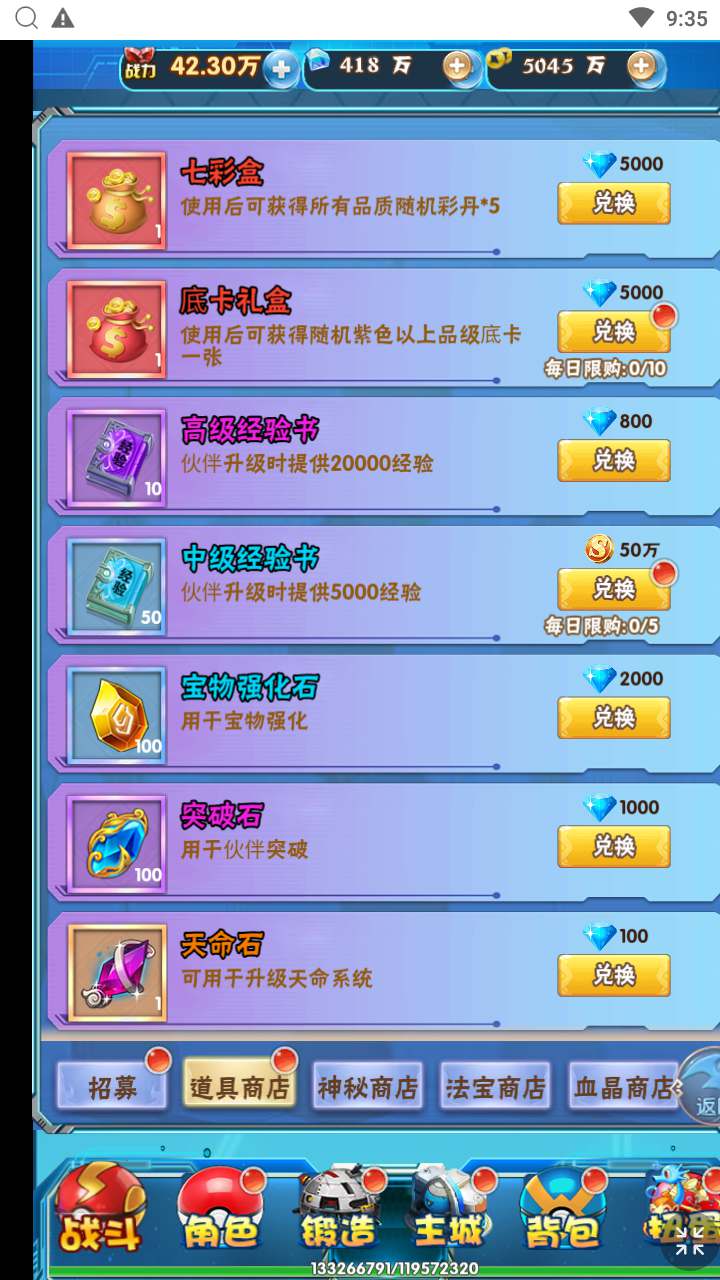The image size is (720, 1280).
Task: Open the 神秘商店 tab
Action: coord(367,1087)
